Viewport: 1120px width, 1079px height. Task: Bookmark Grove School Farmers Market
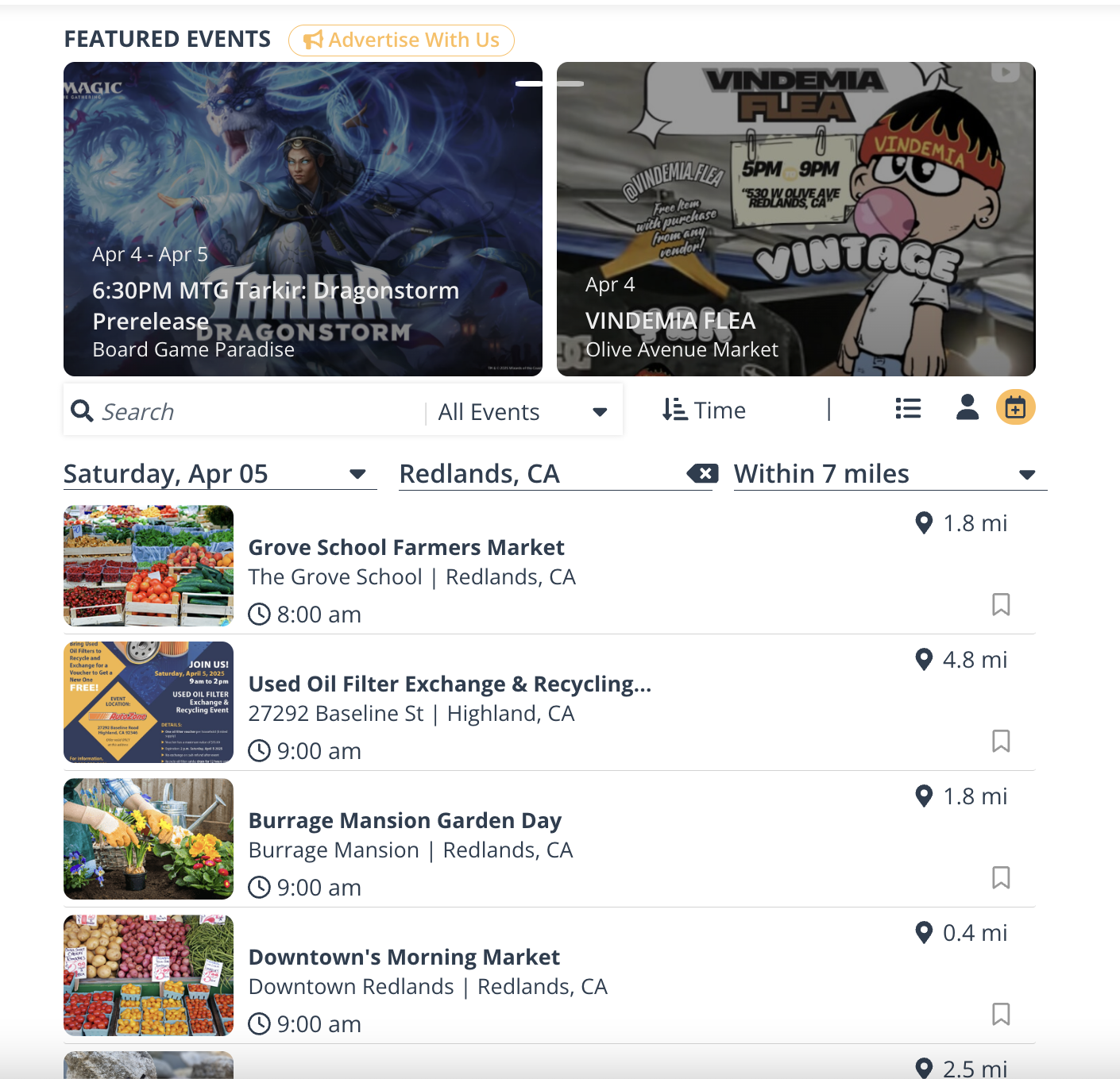click(1001, 605)
